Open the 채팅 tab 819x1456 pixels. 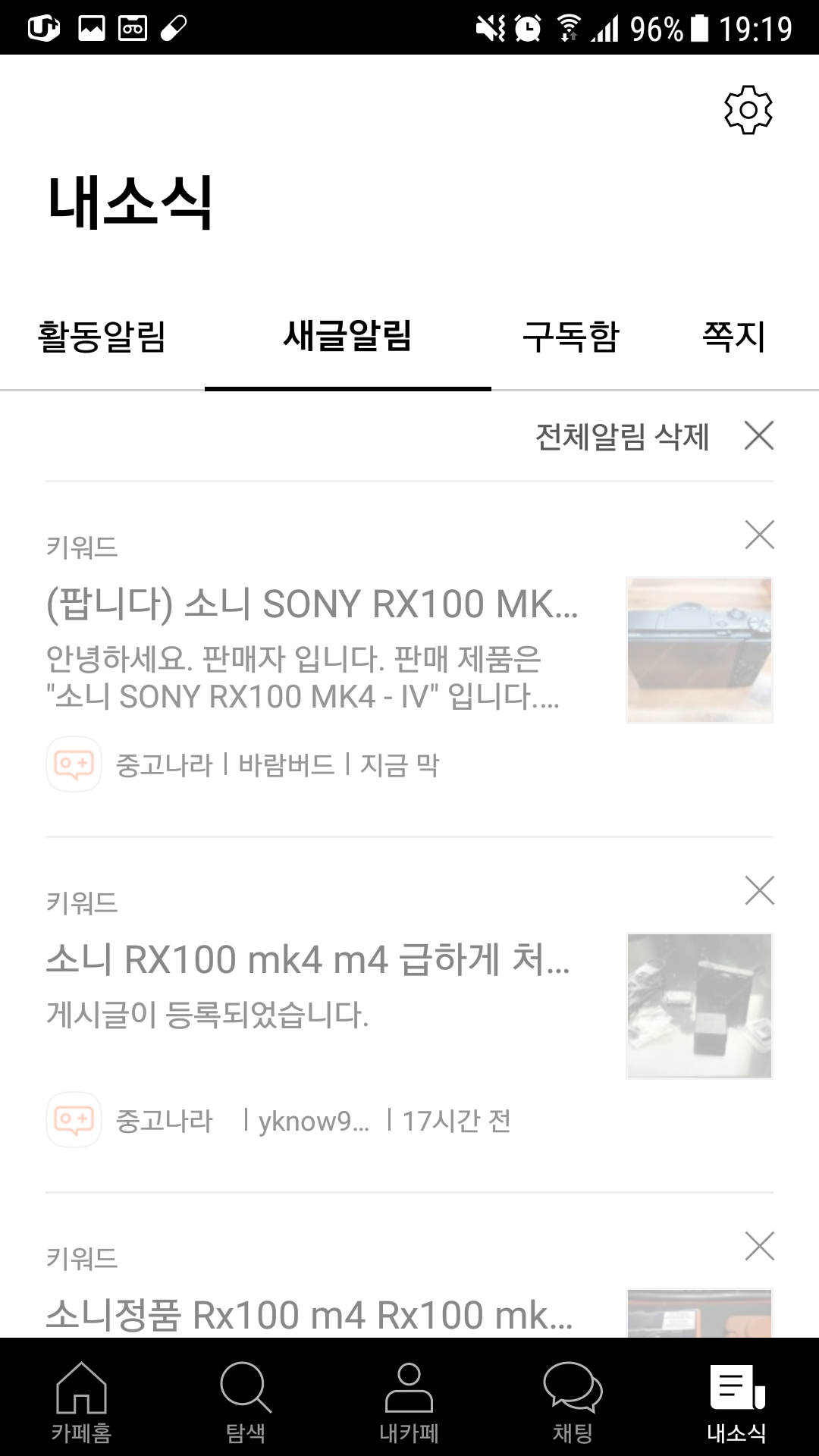click(x=573, y=1399)
